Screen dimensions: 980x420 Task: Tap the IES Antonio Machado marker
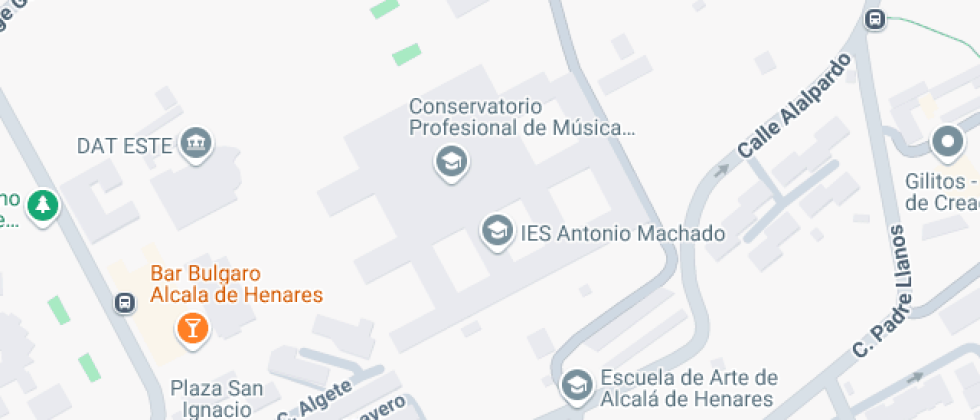(x=498, y=231)
